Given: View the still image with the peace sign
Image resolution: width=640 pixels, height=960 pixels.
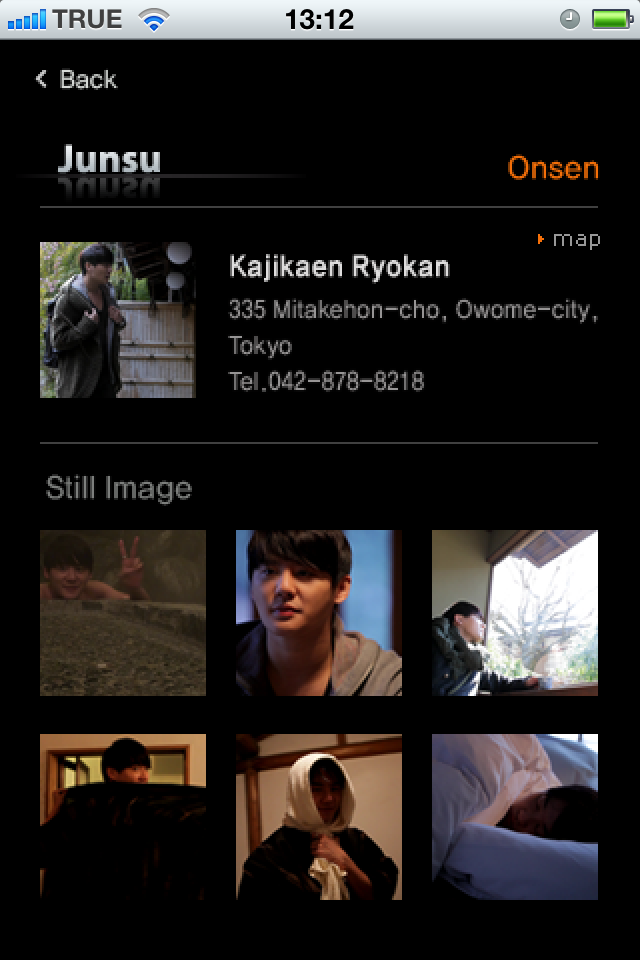Looking at the screenshot, I should (x=123, y=613).
